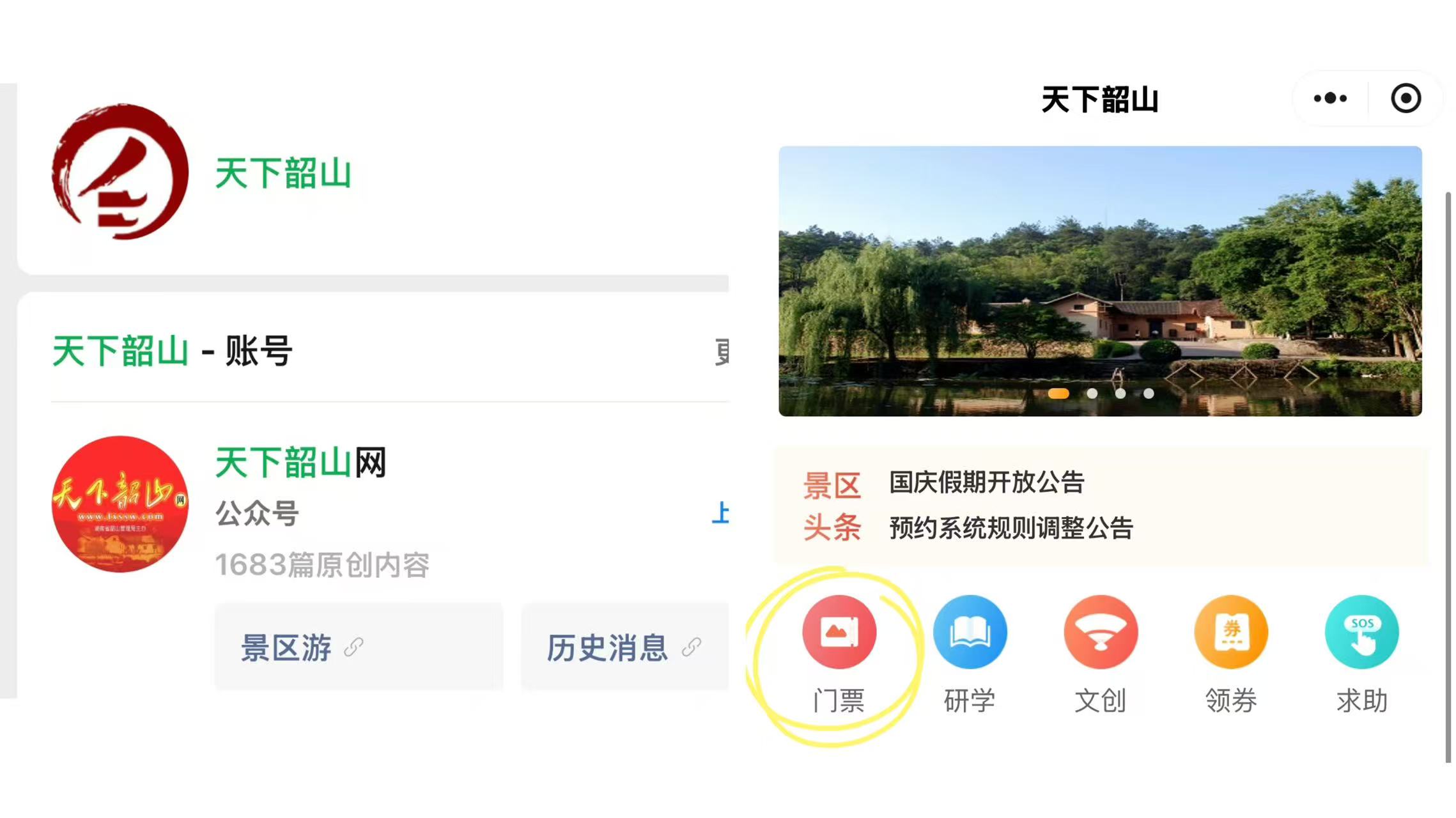Image resolution: width=1456 pixels, height=818 pixels.
Task: Jump to the second banner slide dot
Action: pyautogui.click(x=1092, y=394)
